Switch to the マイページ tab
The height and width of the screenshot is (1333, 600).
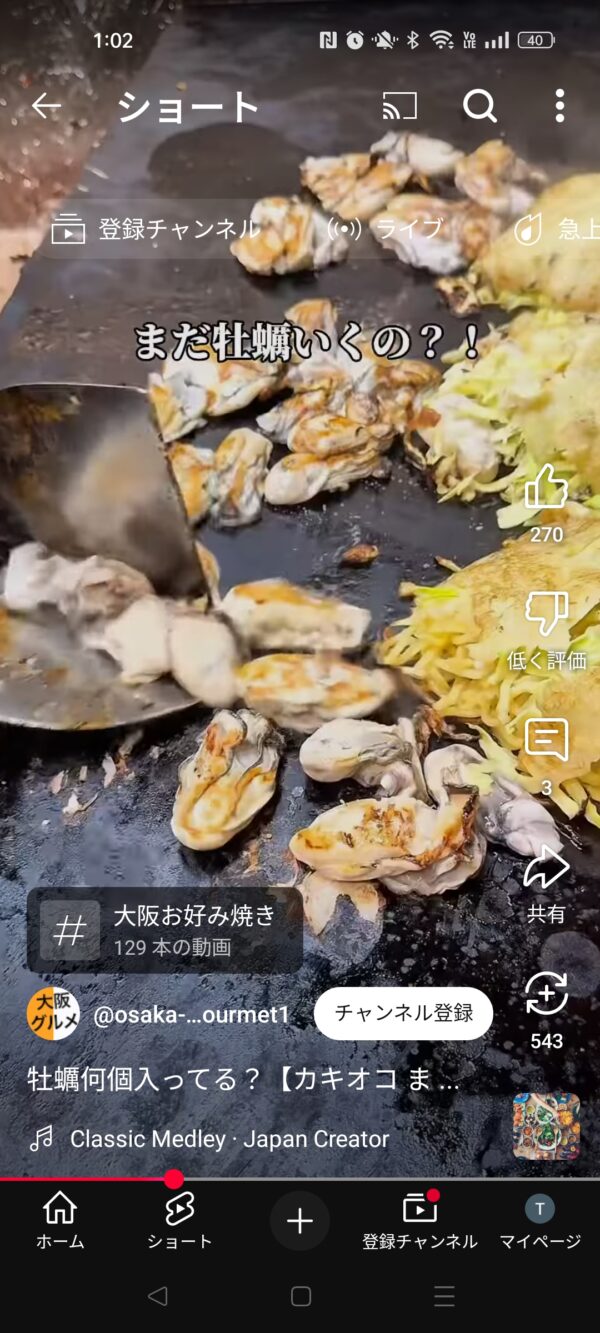540,1221
